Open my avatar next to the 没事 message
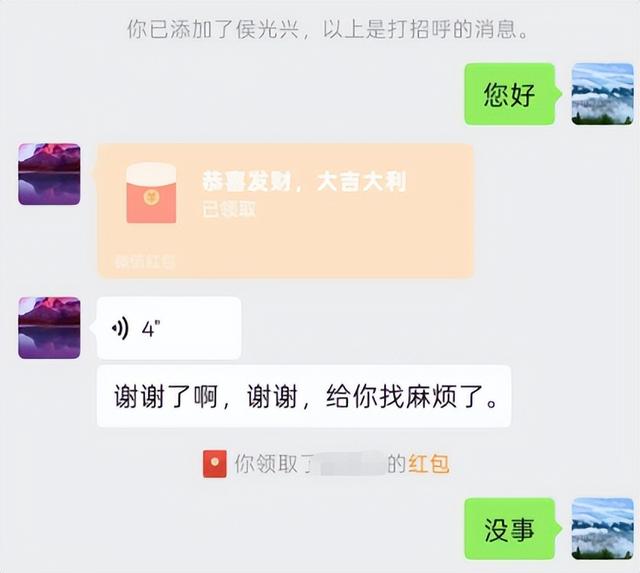The image size is (640, 573). pyautogui.click(x=602, y=529)
